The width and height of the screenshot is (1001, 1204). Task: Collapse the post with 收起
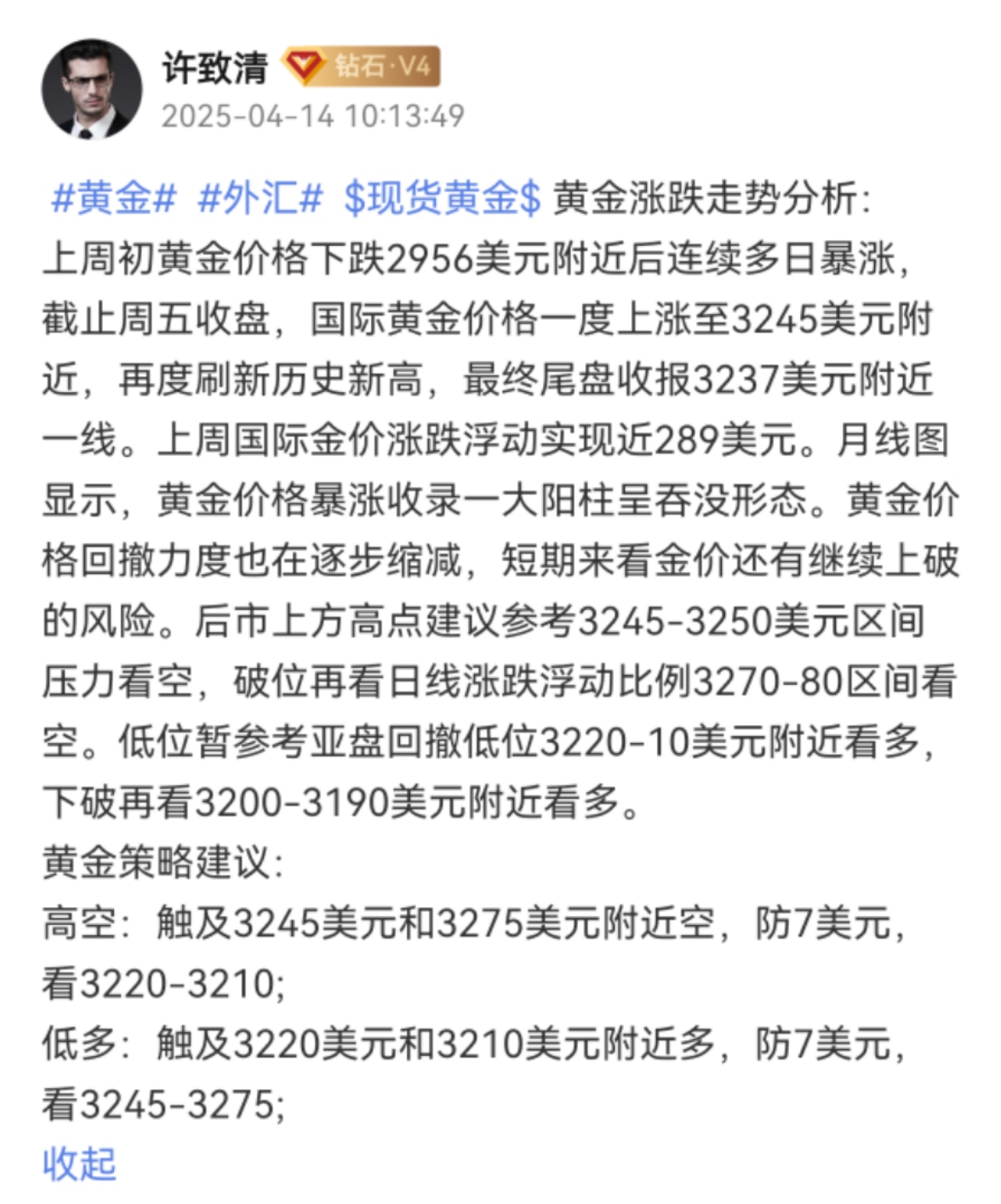pyautogui.click(x=79, y=1163)
